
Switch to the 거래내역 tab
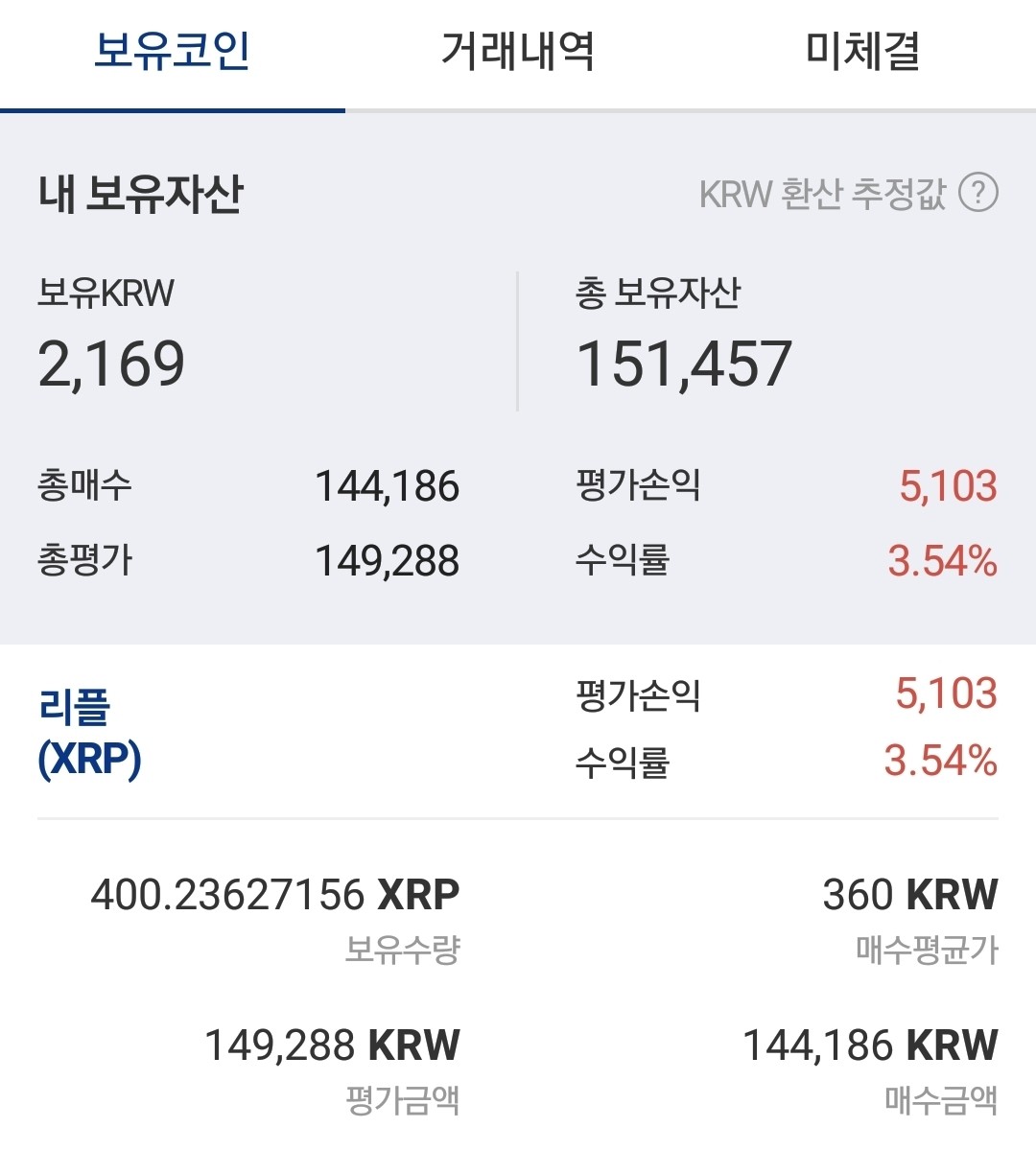[518, 55]
